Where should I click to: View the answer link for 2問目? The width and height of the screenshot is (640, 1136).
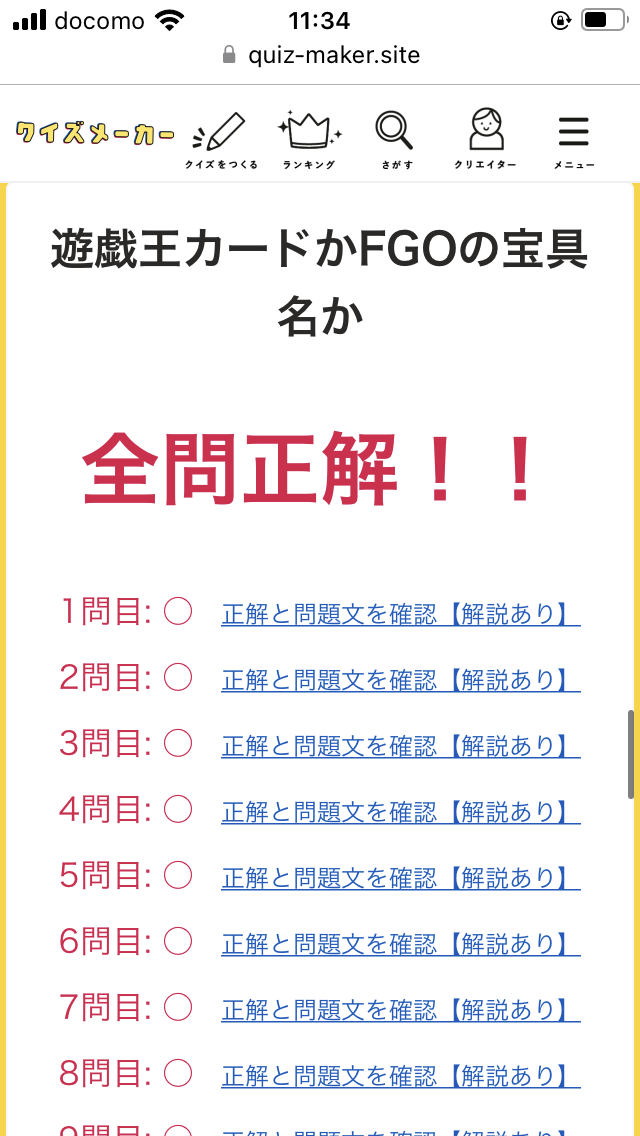click(400, 680)
